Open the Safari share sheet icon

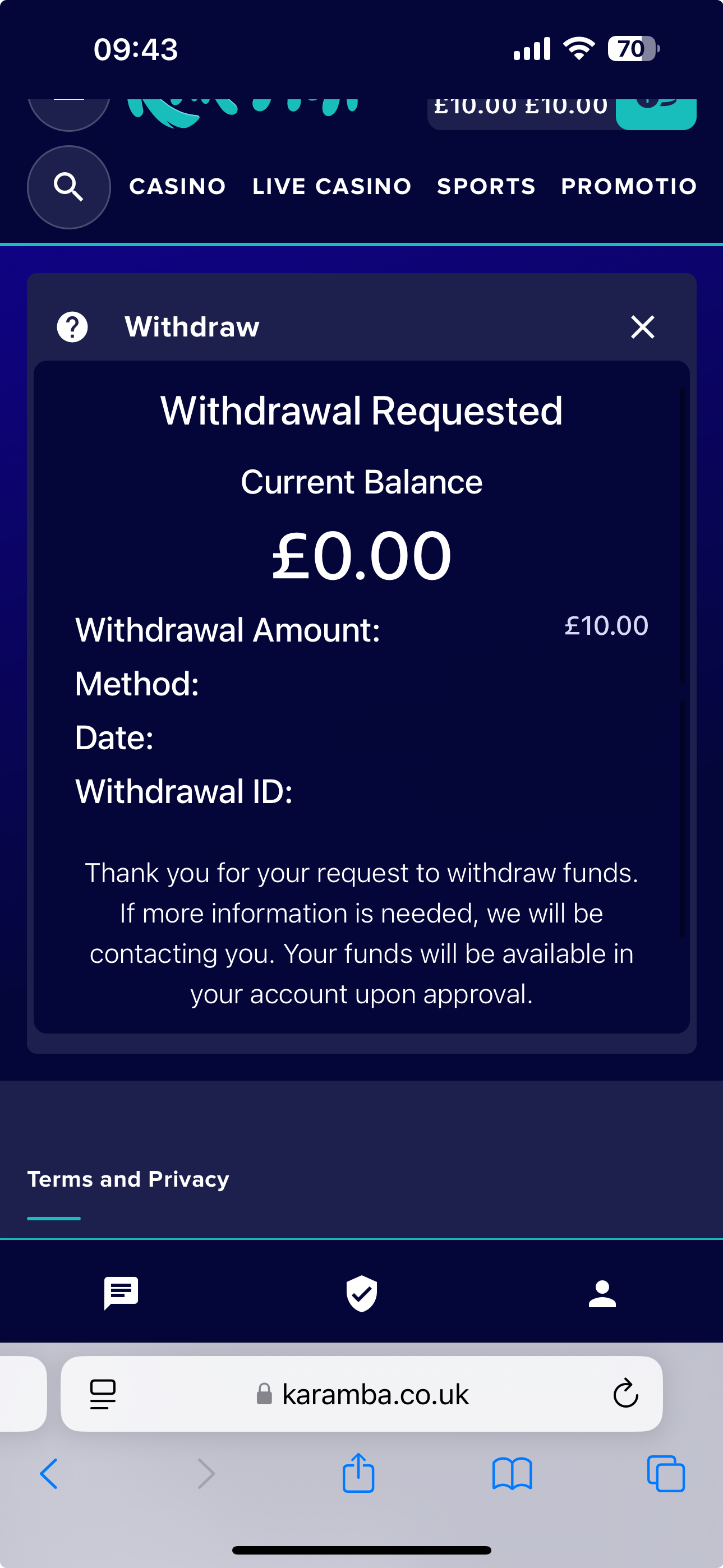click(x=360, y=1473)
